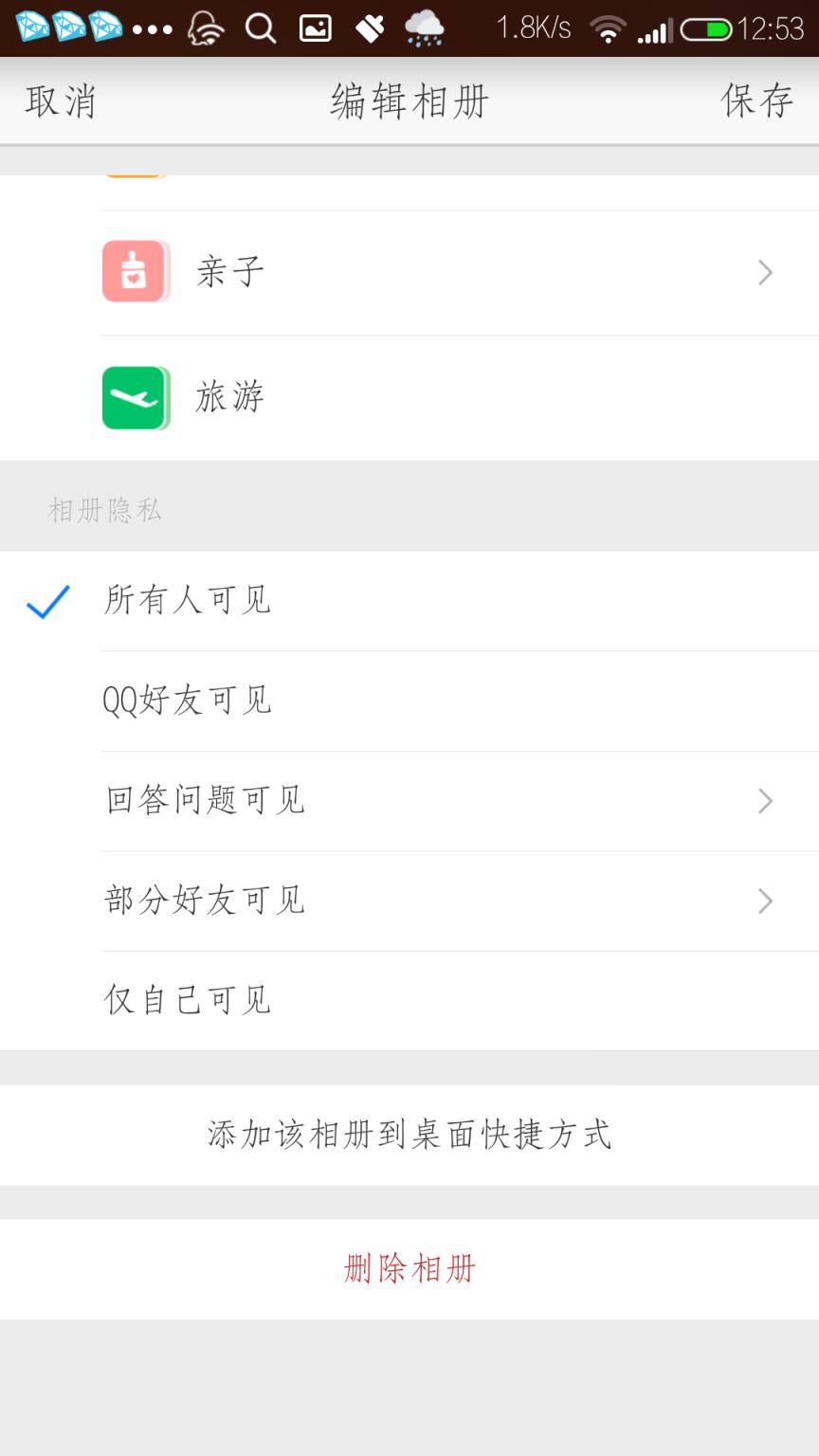Tap the 编辑相册 title

(x=408, y=100)
